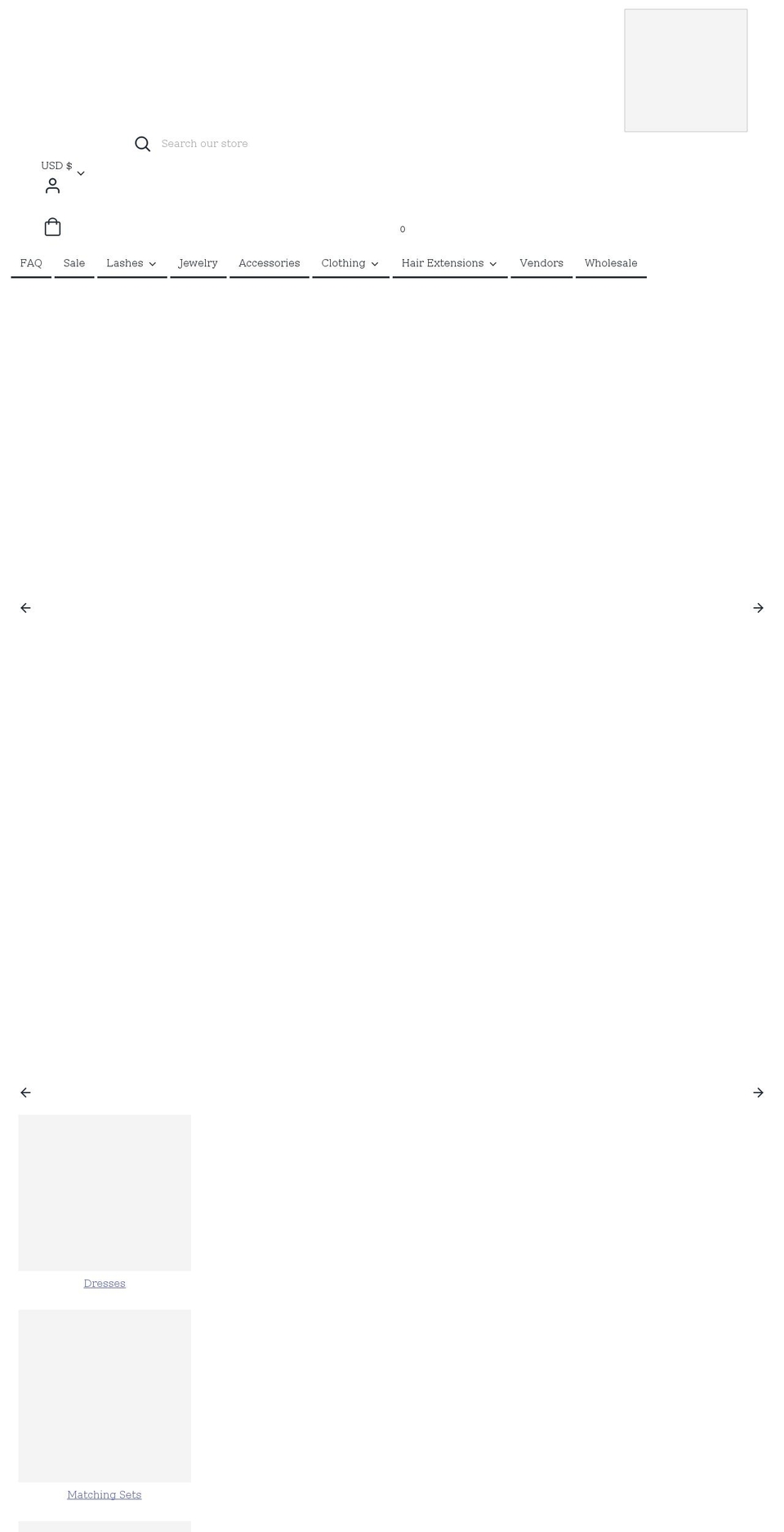Open the Wholesale page
The image size is (784, 1532).
(611, 263)
